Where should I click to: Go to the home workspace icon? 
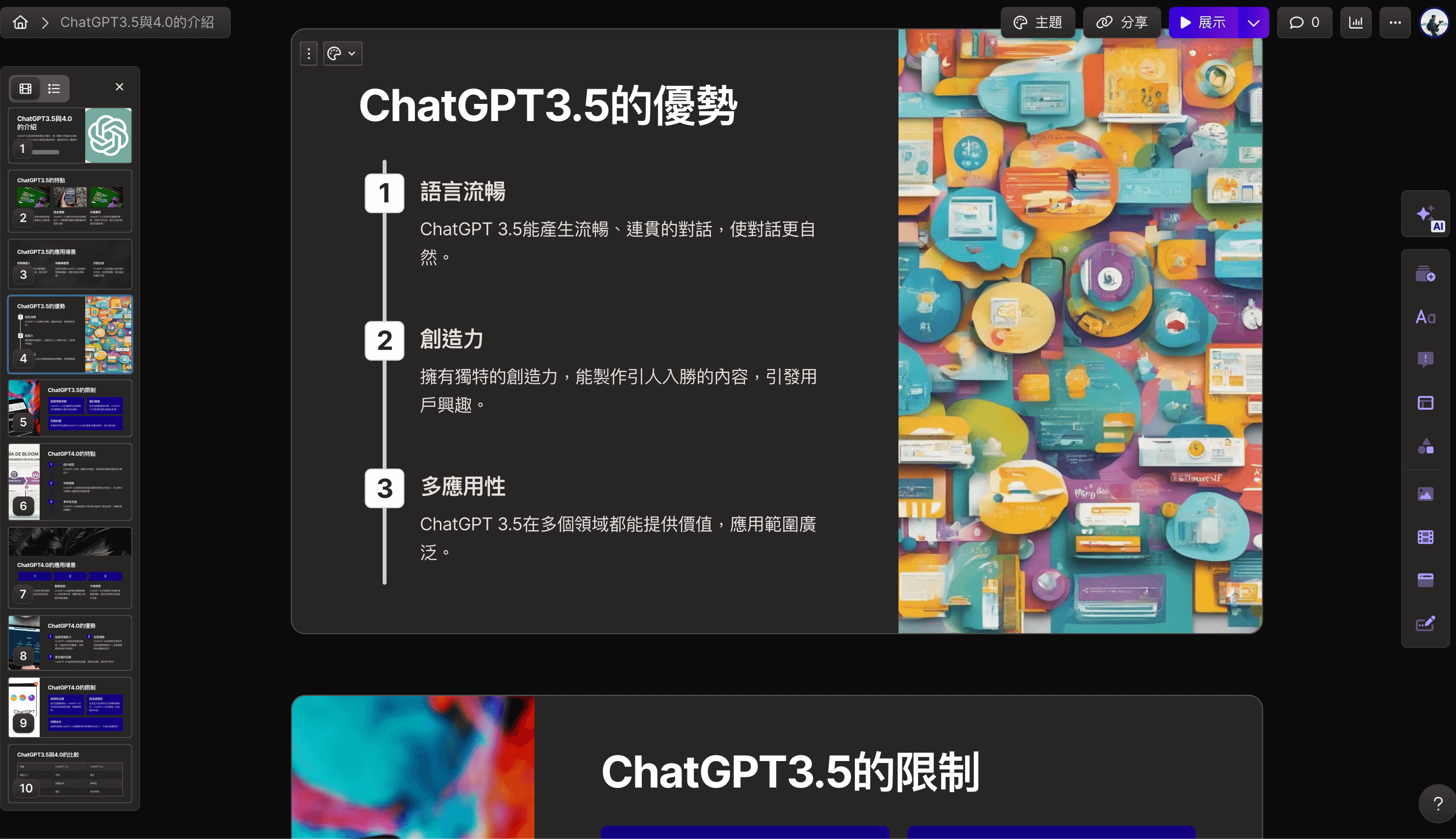(21, 23)
